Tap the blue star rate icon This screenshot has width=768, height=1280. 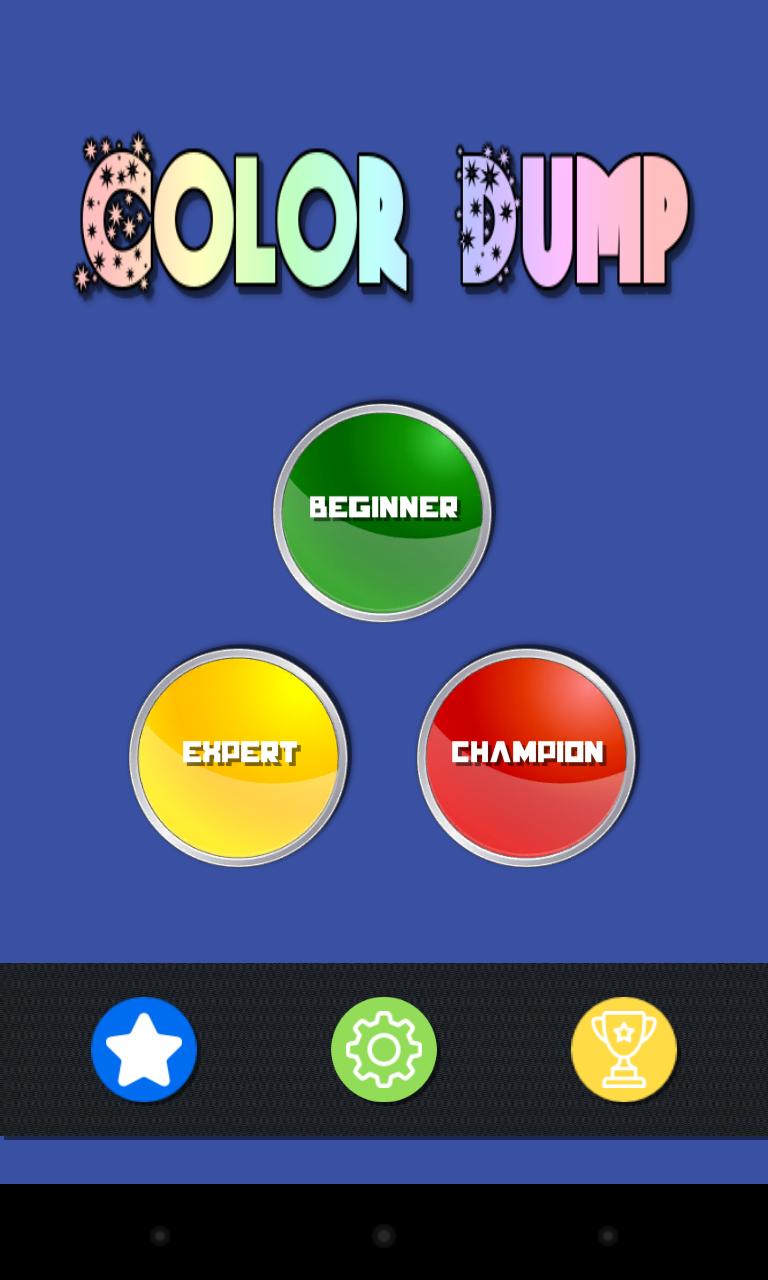tap(144, 1049)
